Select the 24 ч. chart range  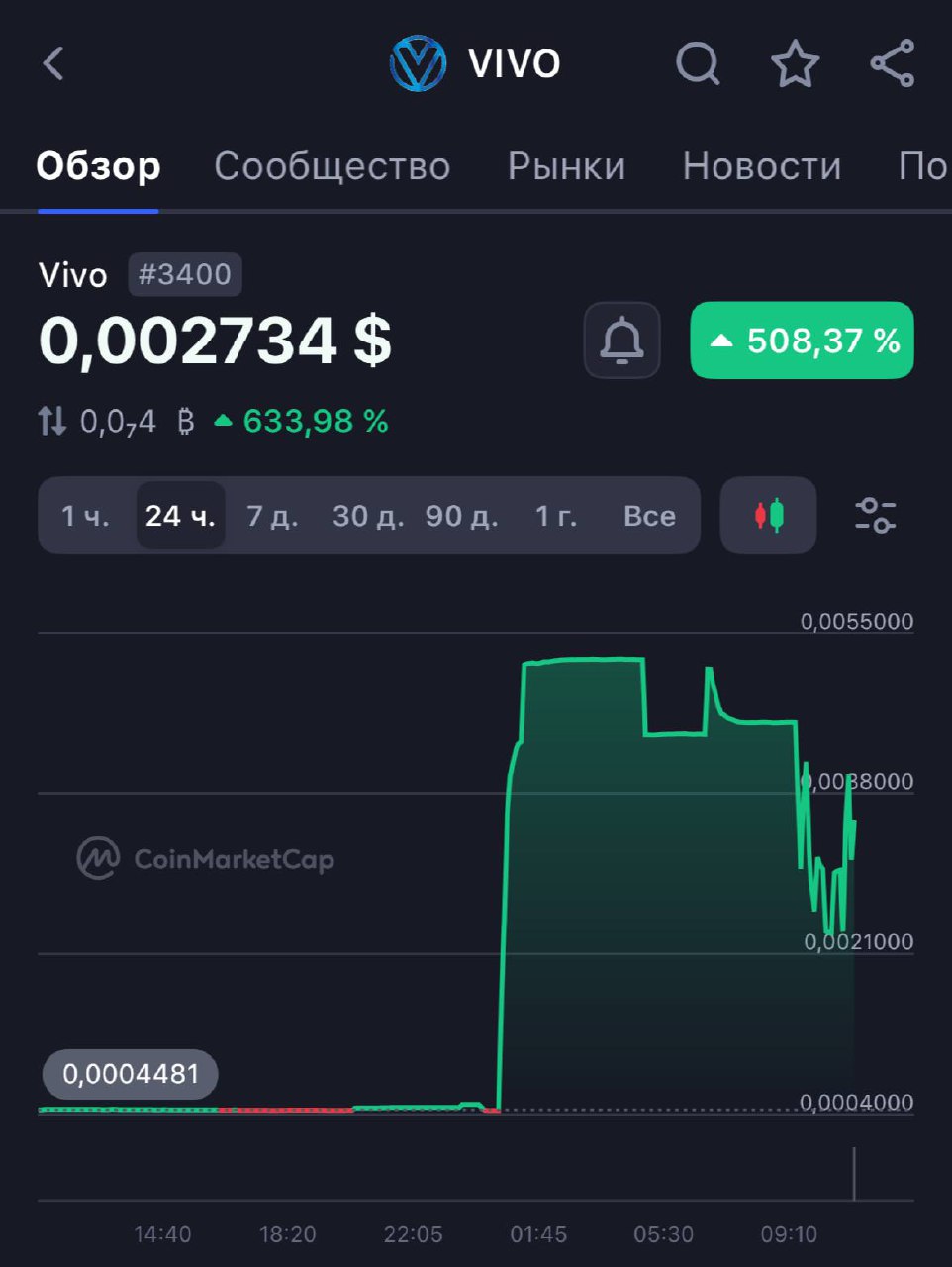click(x=180, y=516)
